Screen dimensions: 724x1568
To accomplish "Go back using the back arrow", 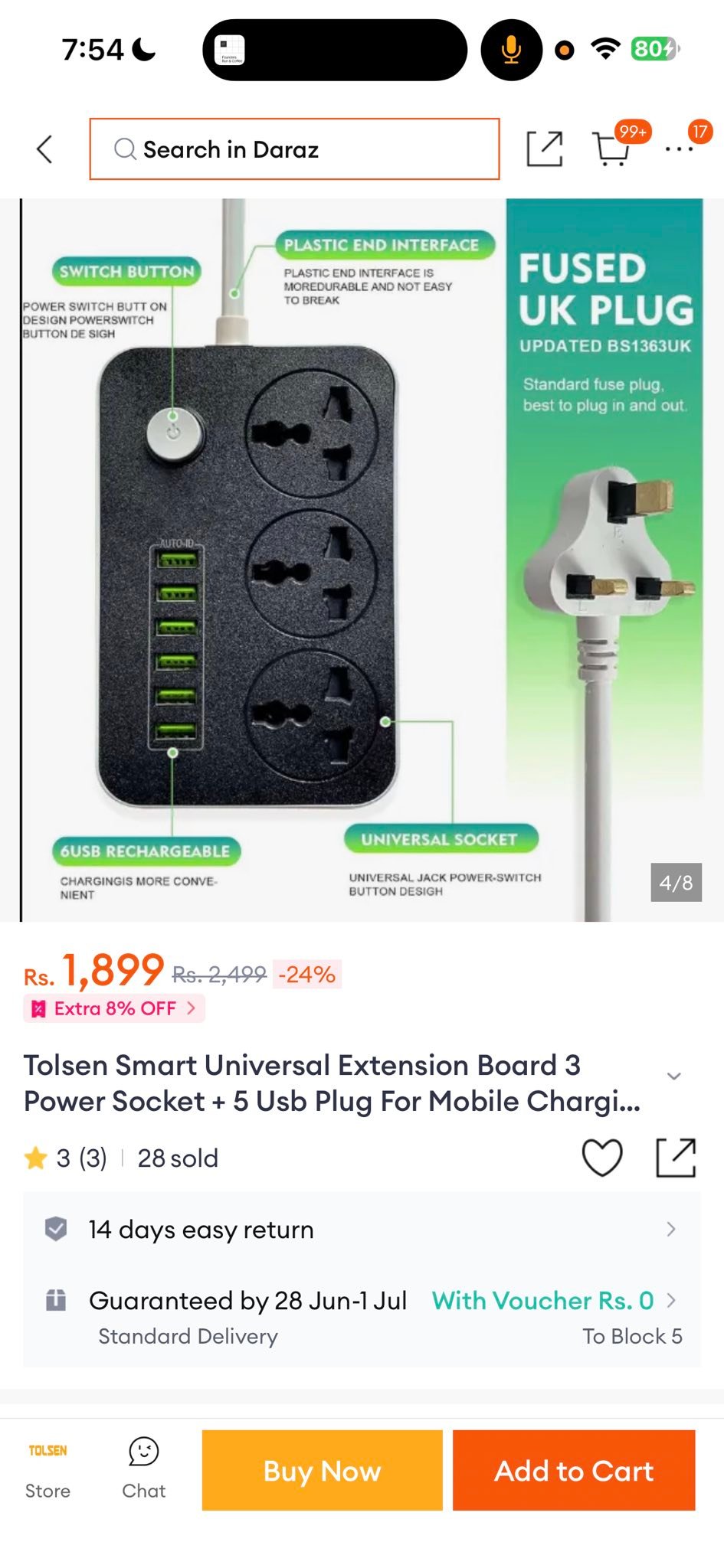I will (x=44, y=149).
